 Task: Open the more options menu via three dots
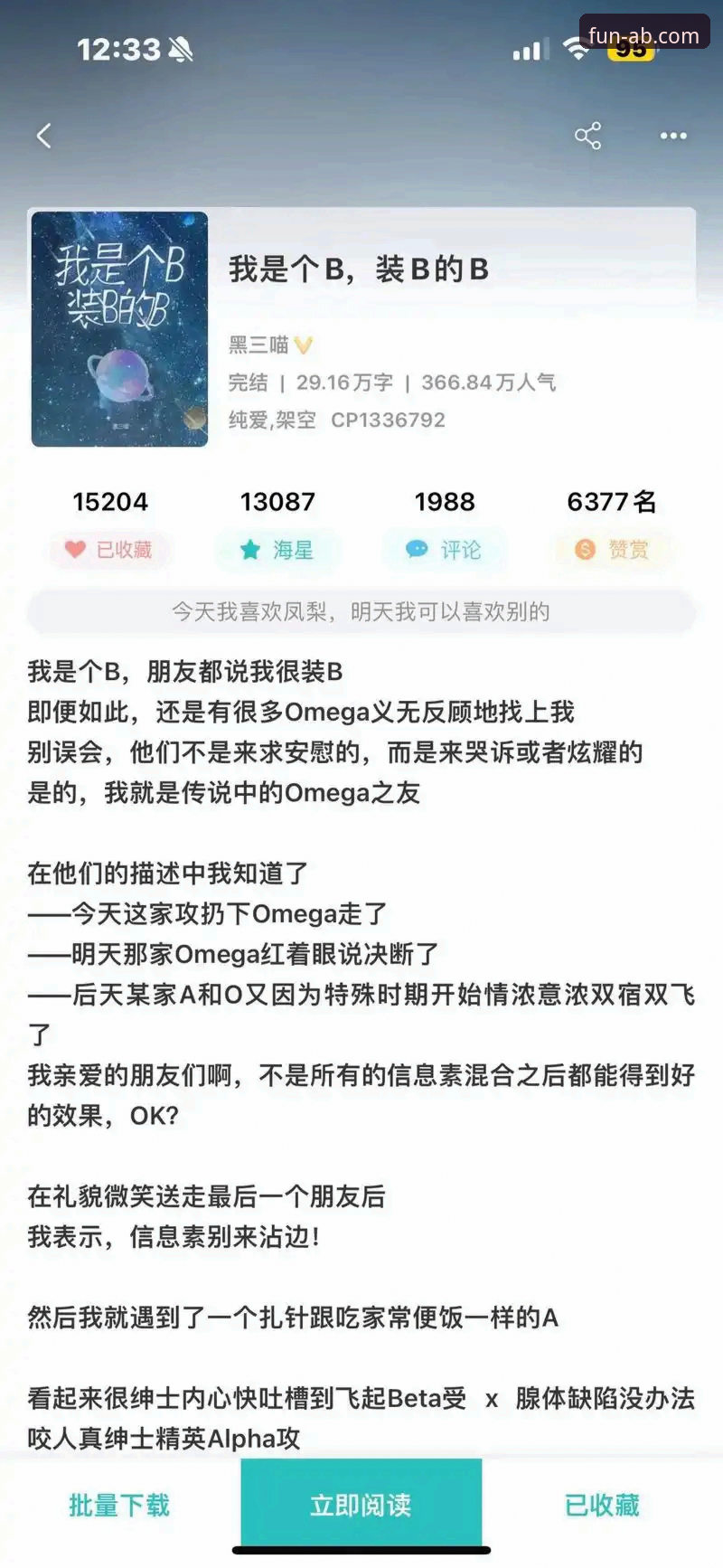(x=672, y=135)
